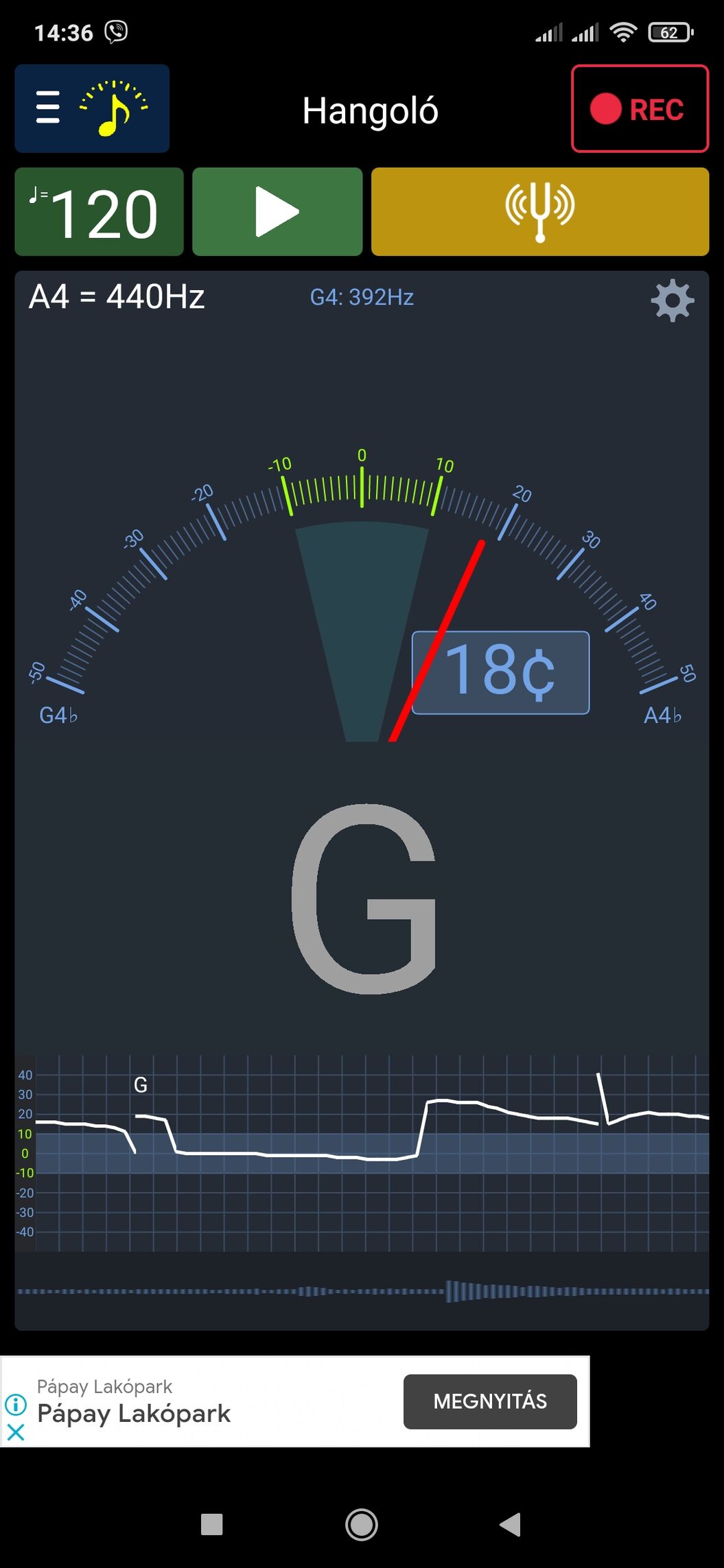724x1568 pixels.
Task: View ad info icon
Action: [16, 1405]
